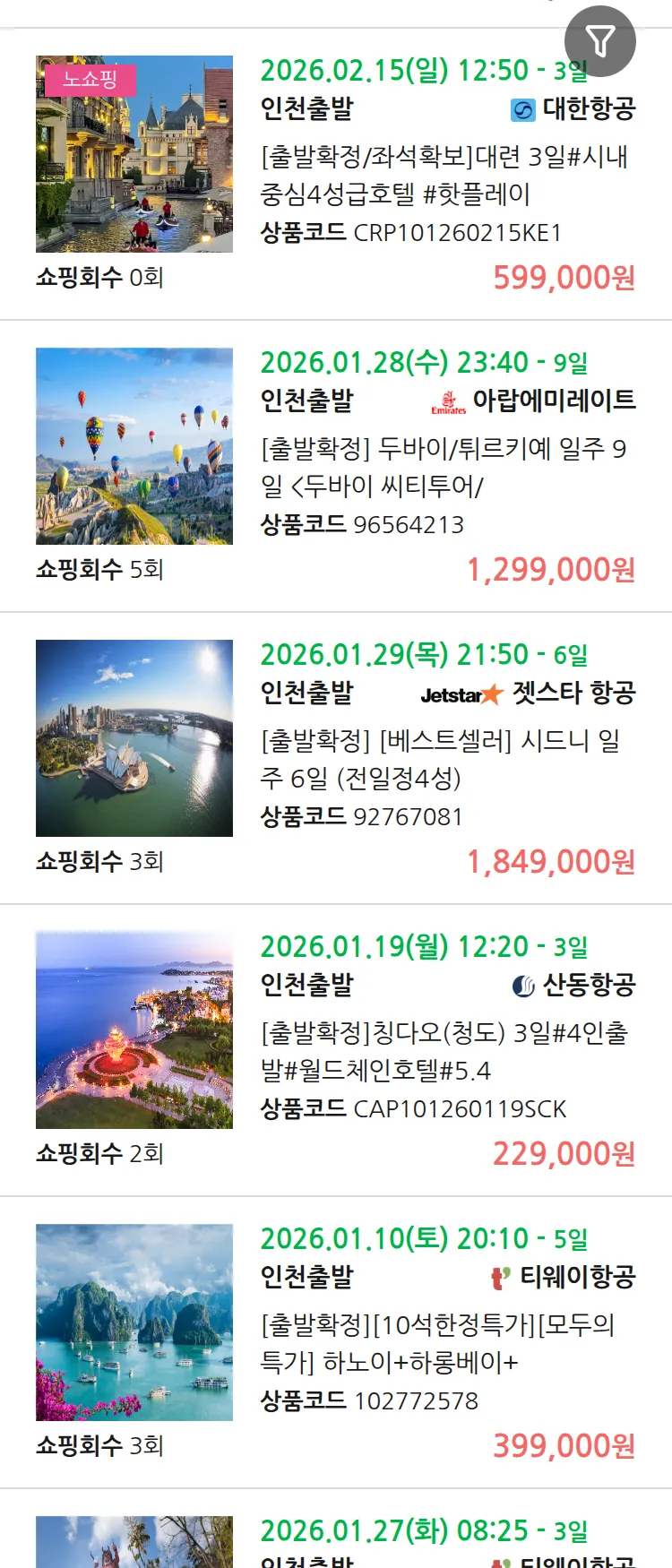Viewport: 672px width, 1568px height.
Task: Open the floating filter button
Action: (600, 41)
